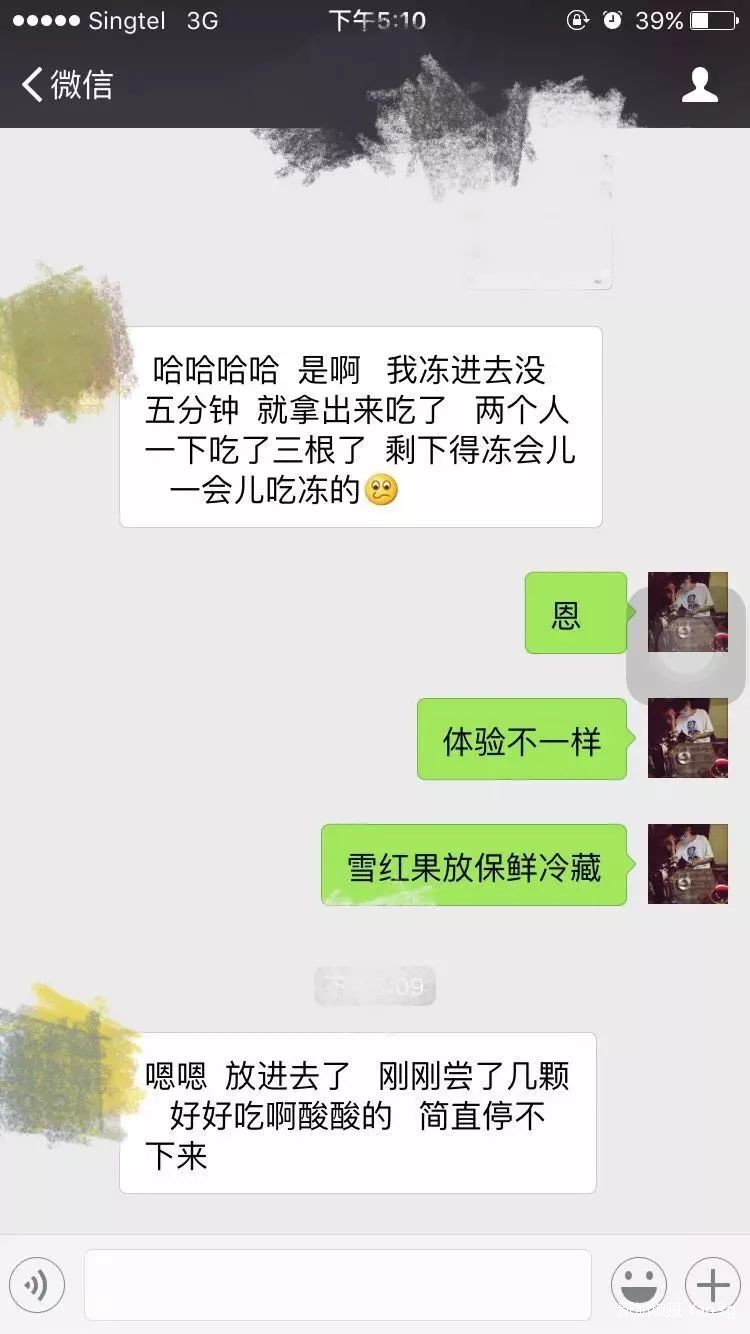Open the floating AssistiveTouch button
Screen dimensions: 750x1334
pos(686,642)
